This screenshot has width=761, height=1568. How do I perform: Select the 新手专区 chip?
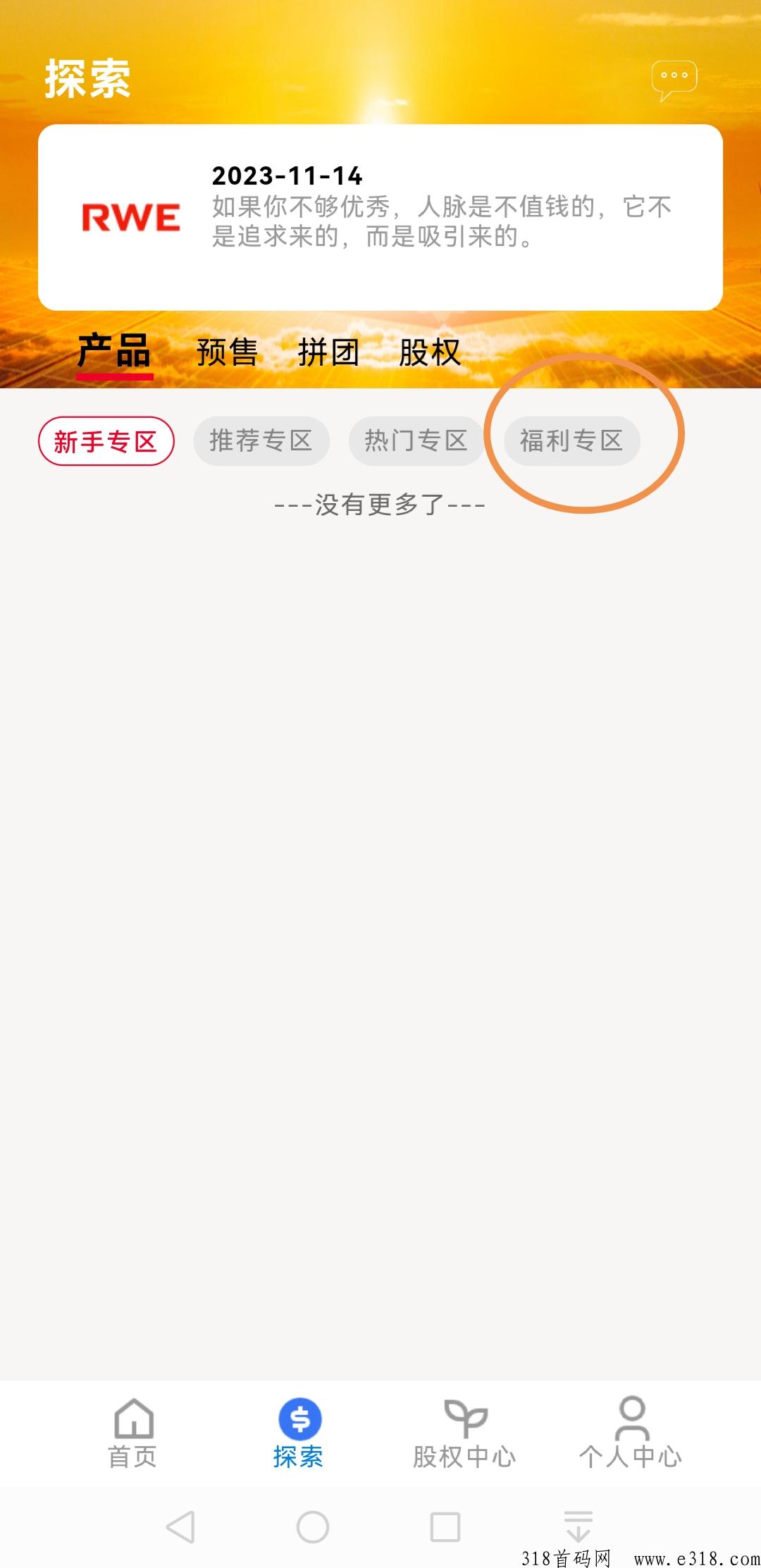point(106,441)
